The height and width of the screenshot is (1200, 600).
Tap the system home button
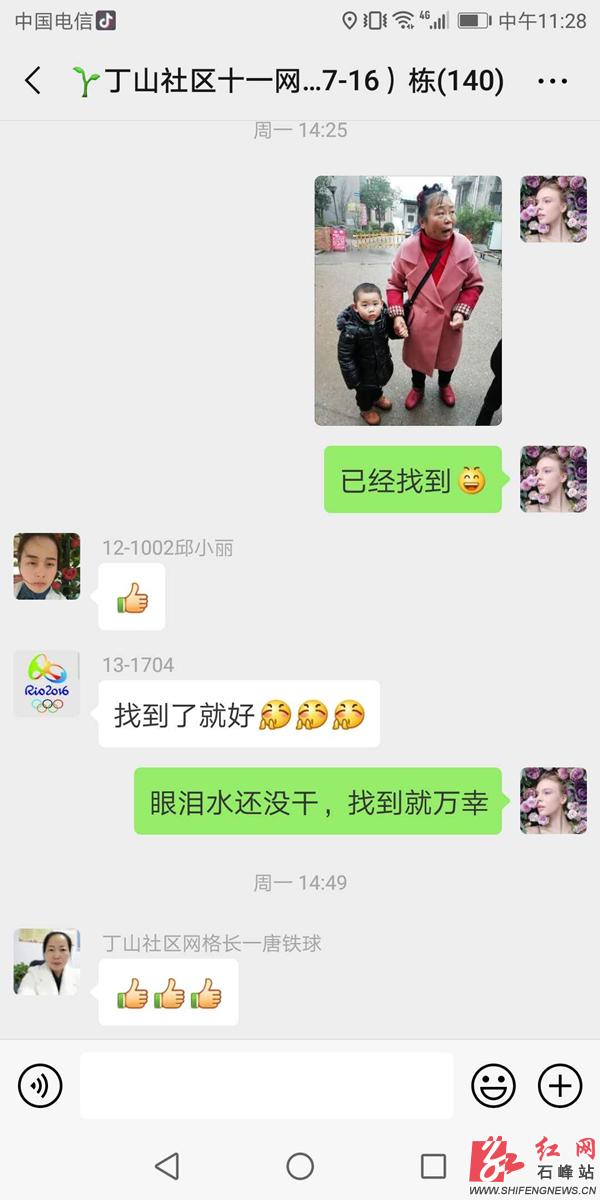(x=300, y=1166)
